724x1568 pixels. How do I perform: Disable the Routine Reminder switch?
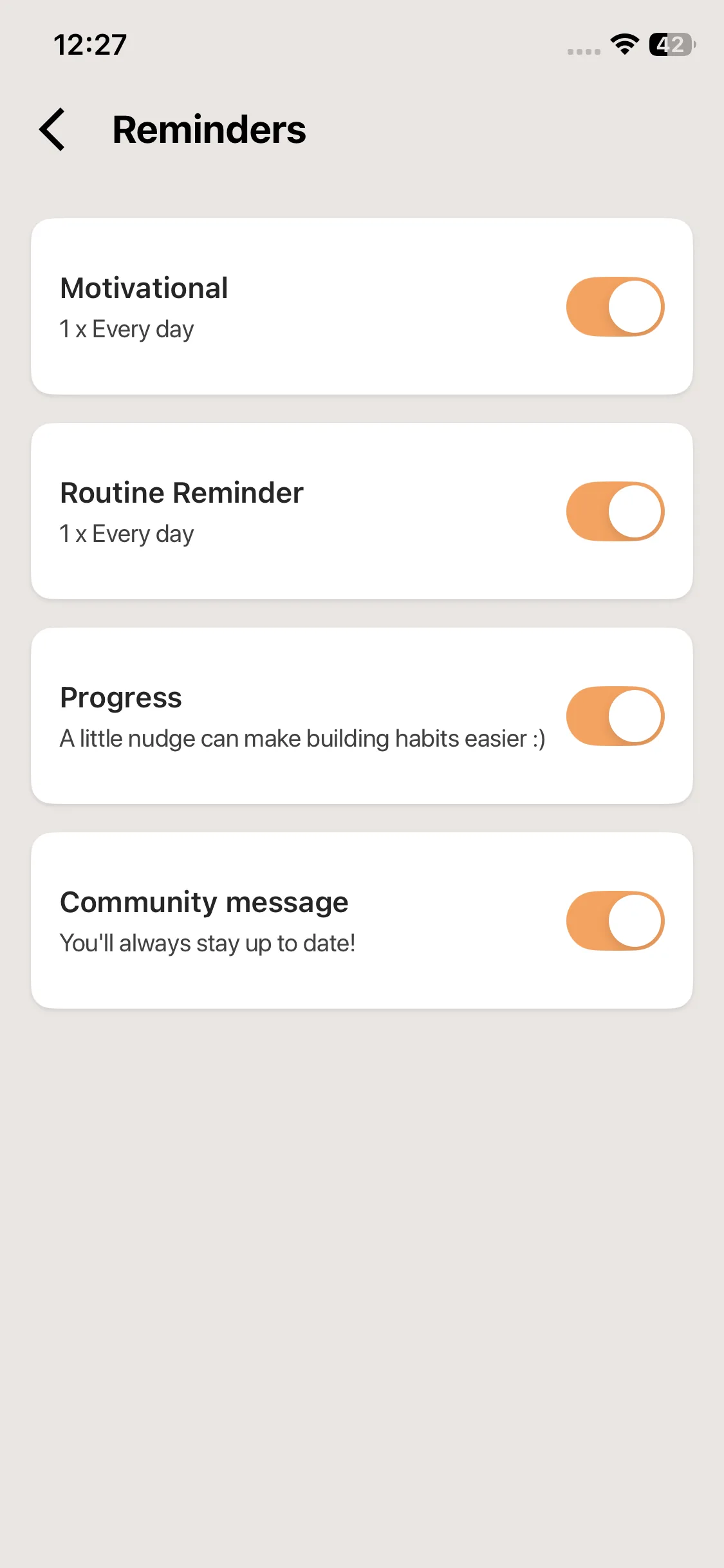tap(615, 512)
